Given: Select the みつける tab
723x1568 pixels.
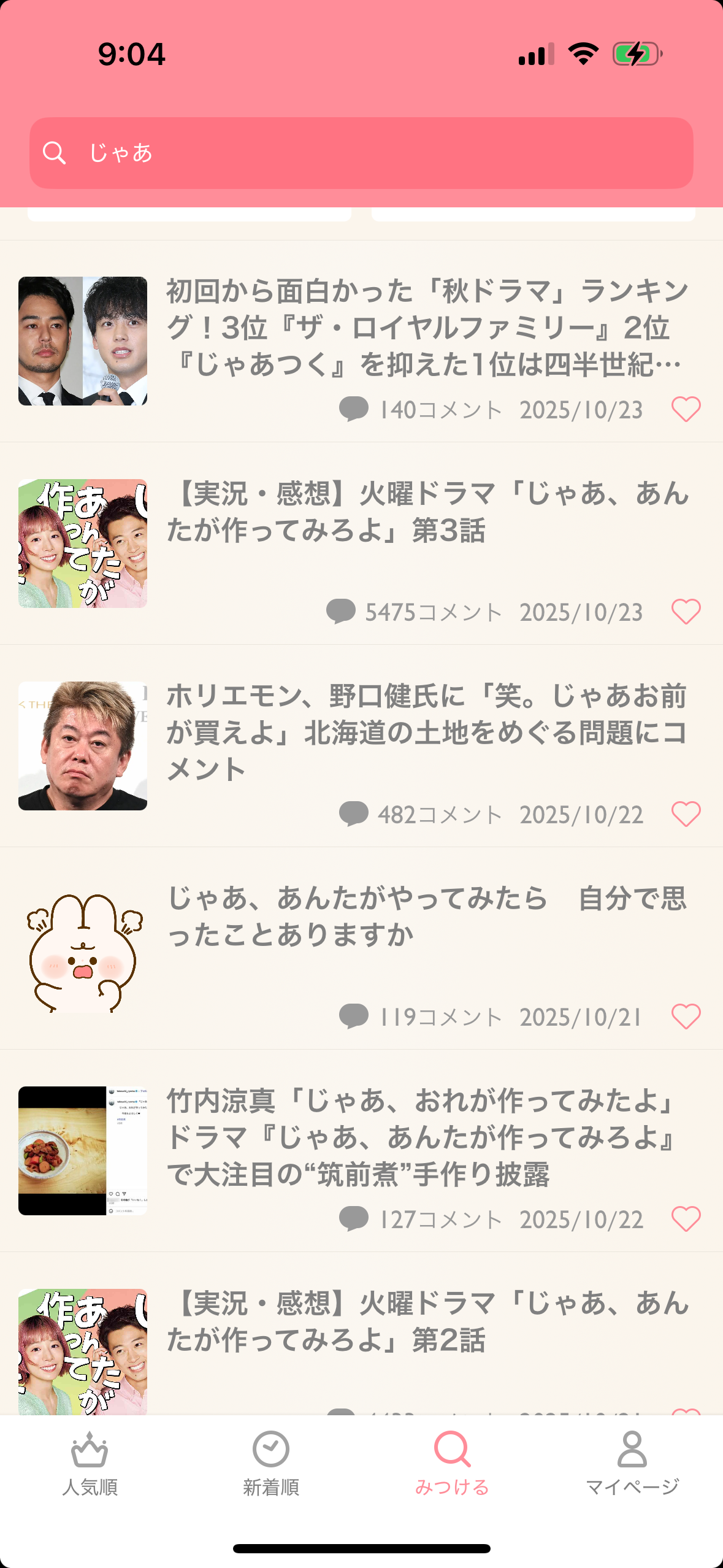Looking at the screenshot, I should click(x=452, y=1463).
